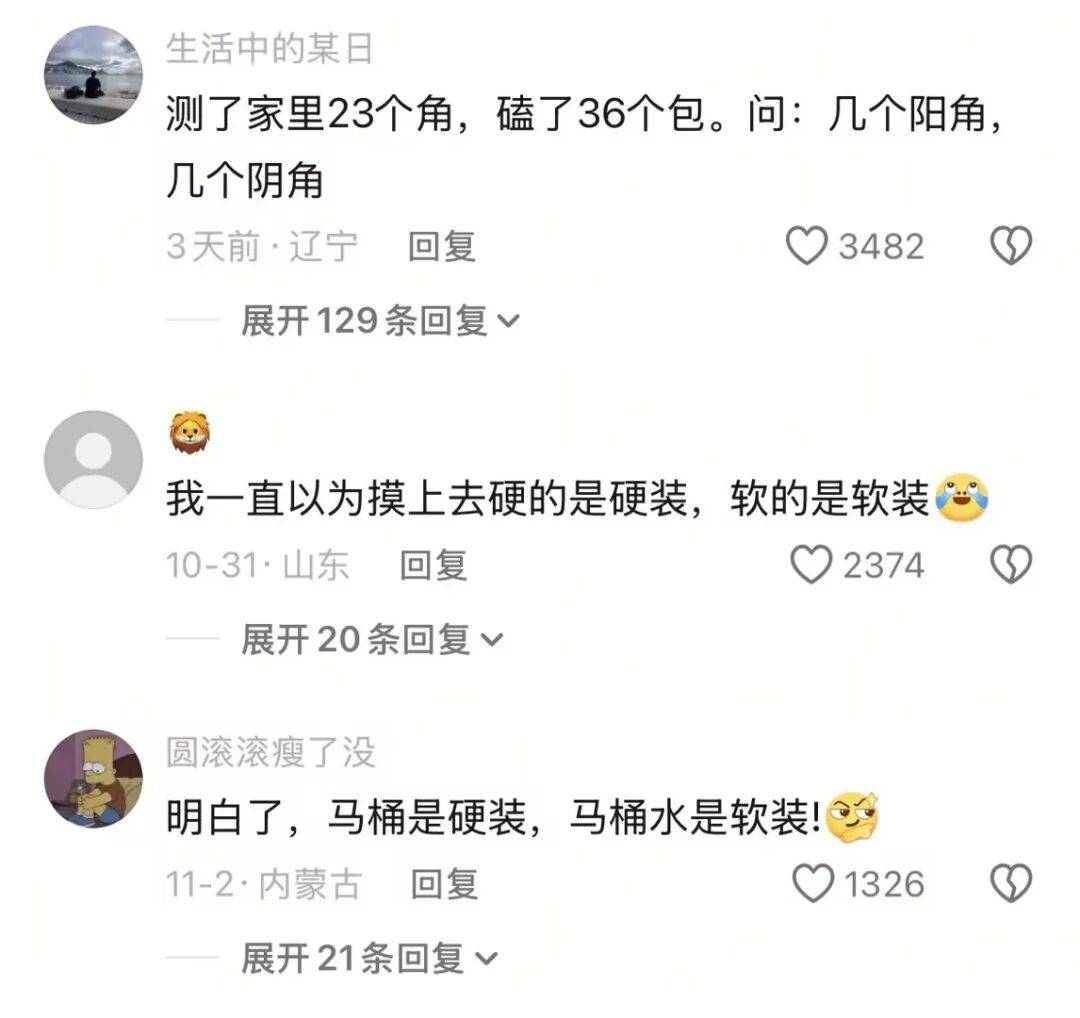
Task: Dislike 圆滚滚瘦了没's comment
Action: click(1010, 884)
